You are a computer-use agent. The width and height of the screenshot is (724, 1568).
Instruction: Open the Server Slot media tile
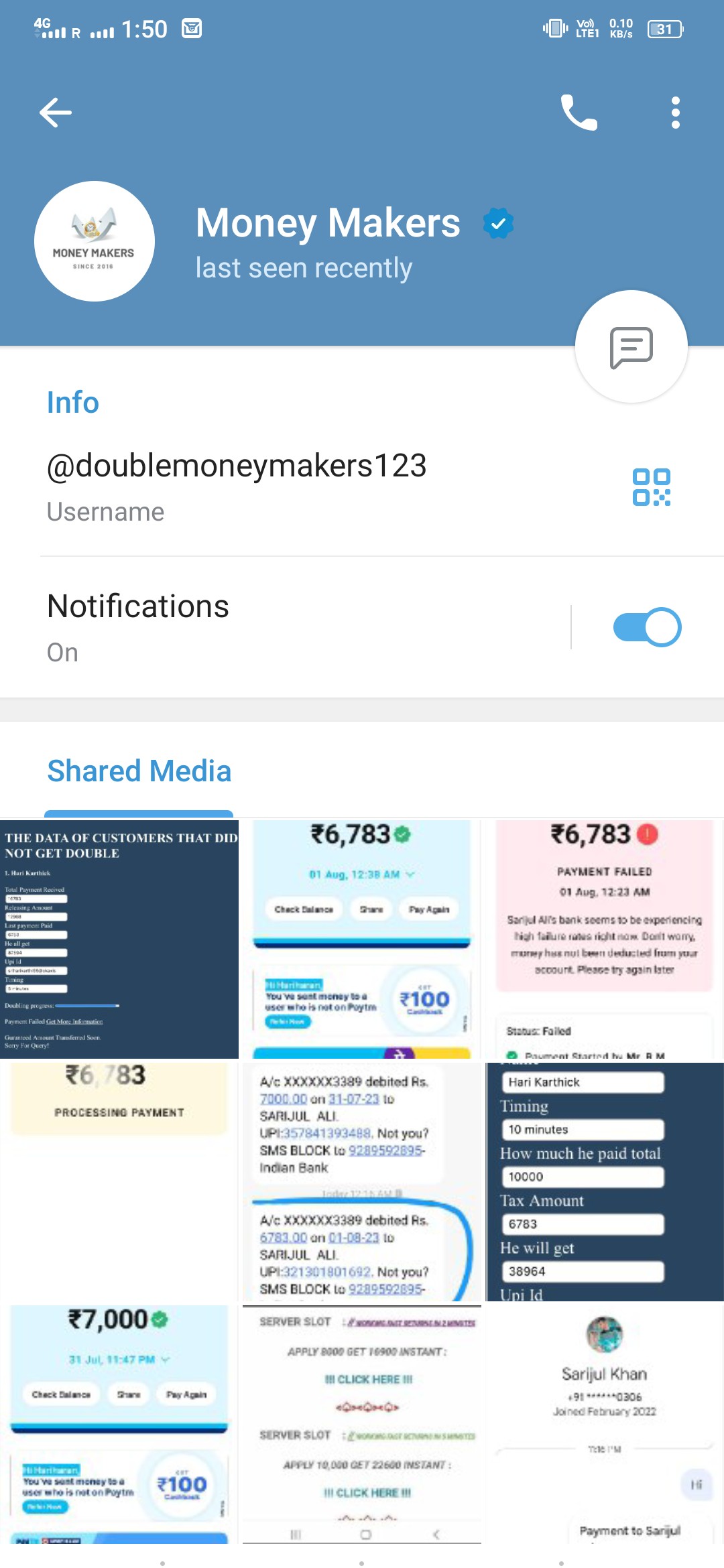click(x=362, y=1424)
